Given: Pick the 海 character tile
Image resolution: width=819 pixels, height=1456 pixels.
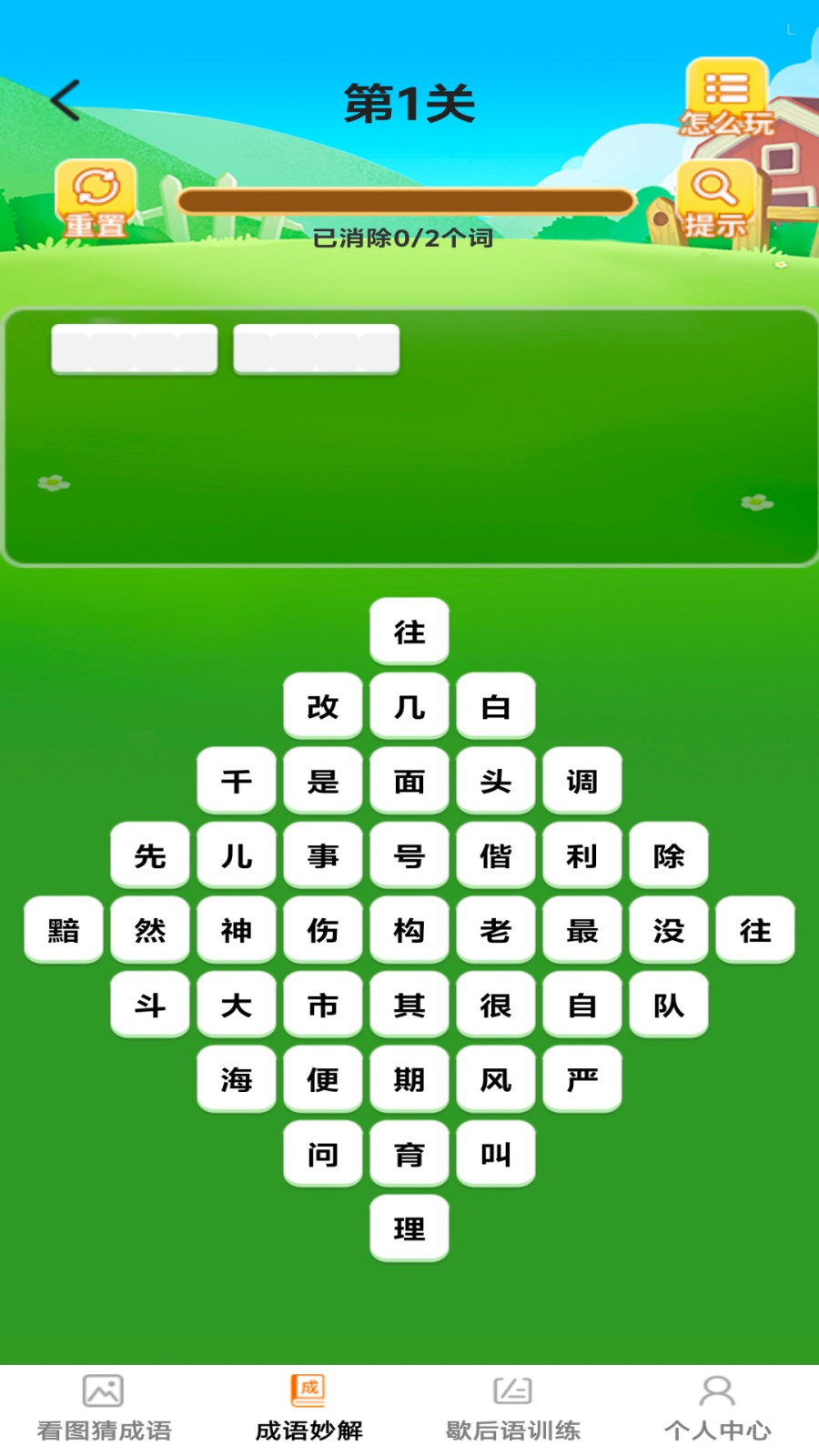Looking at the screenshot, I should pyautogui.click(x=237, y=1079).
